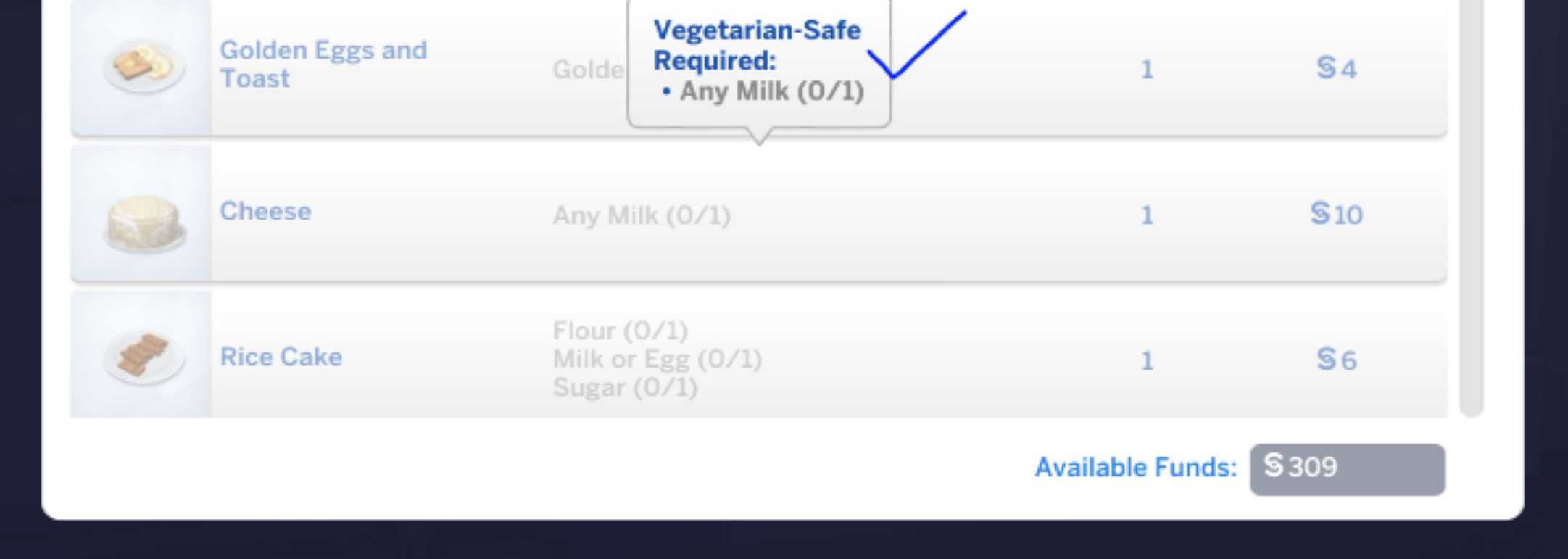This screenshot has height=559, width=1568.
Task: Choose the Cheese recipe
Action: click(265, 212)
